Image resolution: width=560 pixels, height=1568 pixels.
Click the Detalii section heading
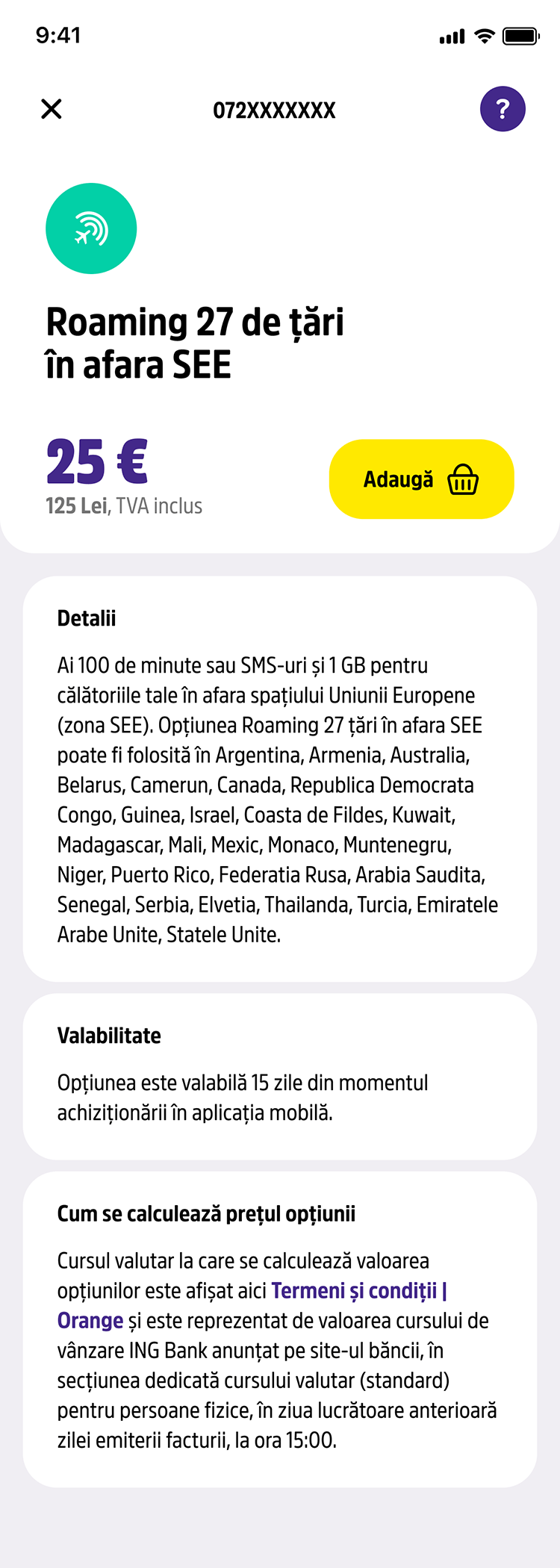coord(87,619)
